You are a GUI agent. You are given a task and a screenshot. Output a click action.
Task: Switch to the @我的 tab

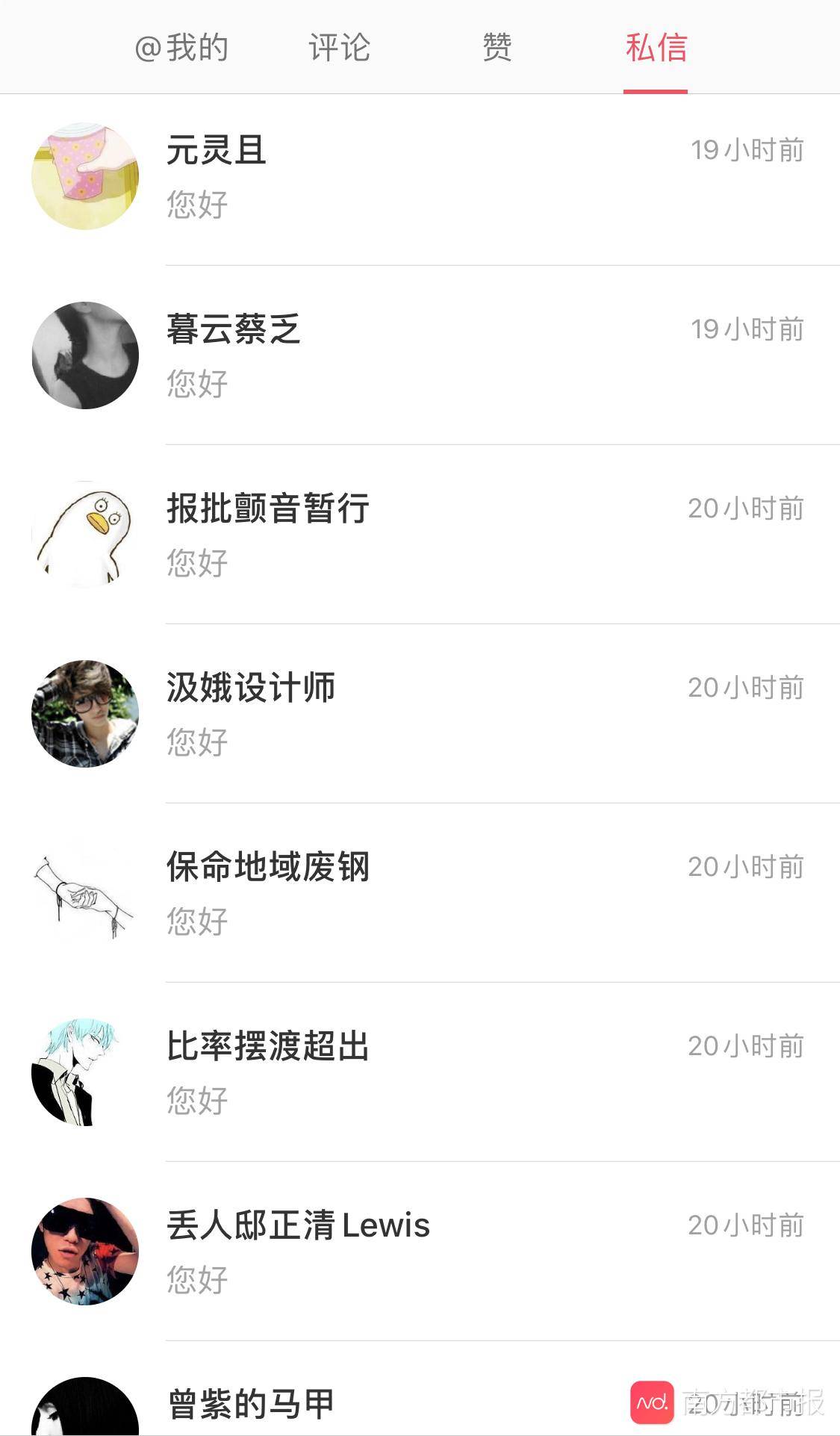181,48
